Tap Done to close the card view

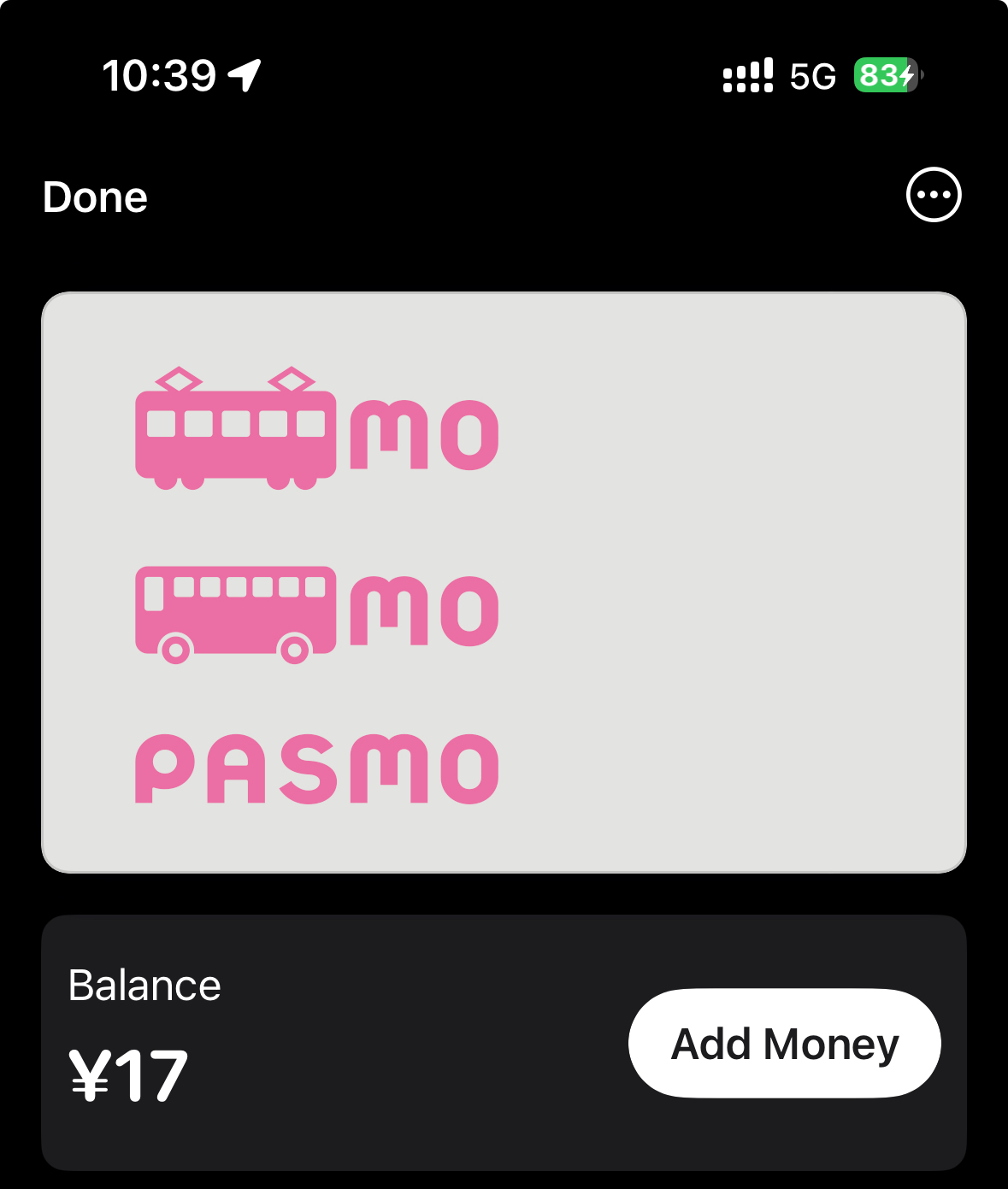pyautogui.click(x=95, y=197)
